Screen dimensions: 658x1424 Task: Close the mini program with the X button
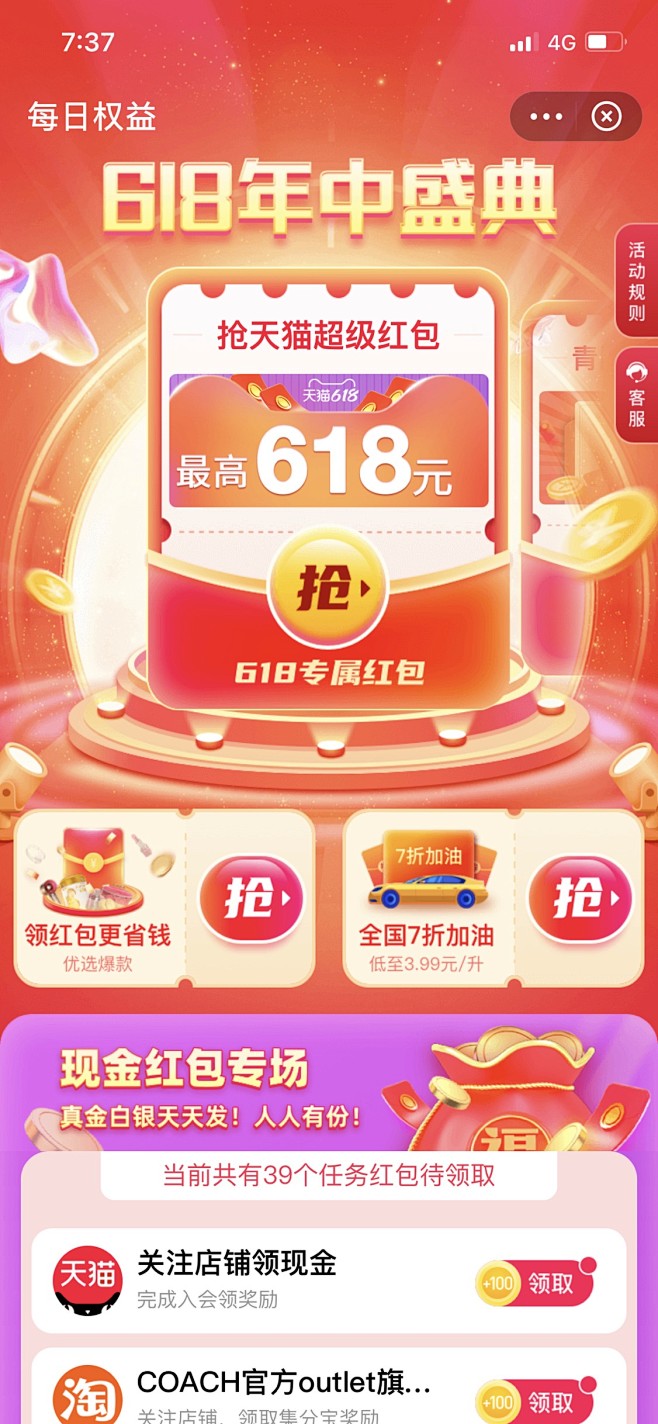click(x=606, y=117)
